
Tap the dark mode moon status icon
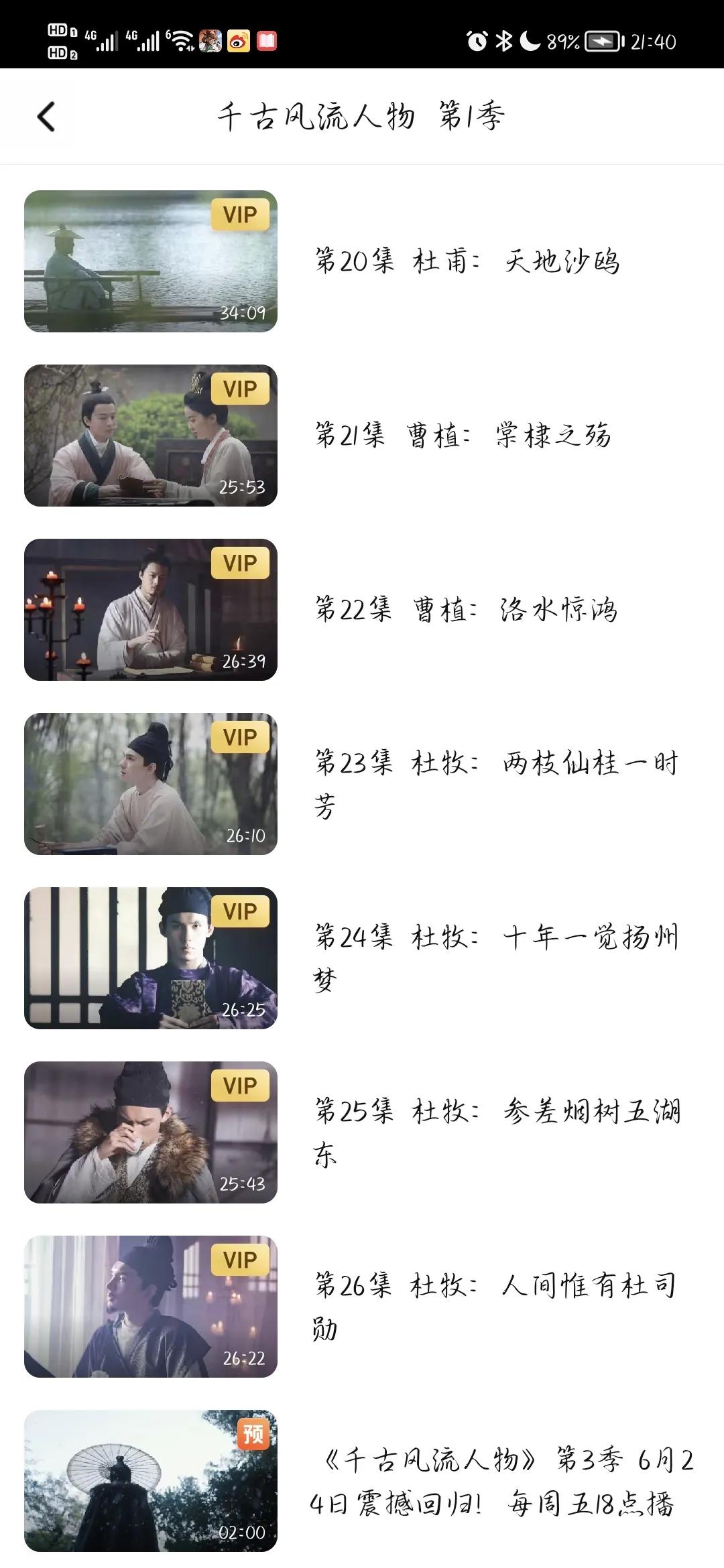click(530, 40)
